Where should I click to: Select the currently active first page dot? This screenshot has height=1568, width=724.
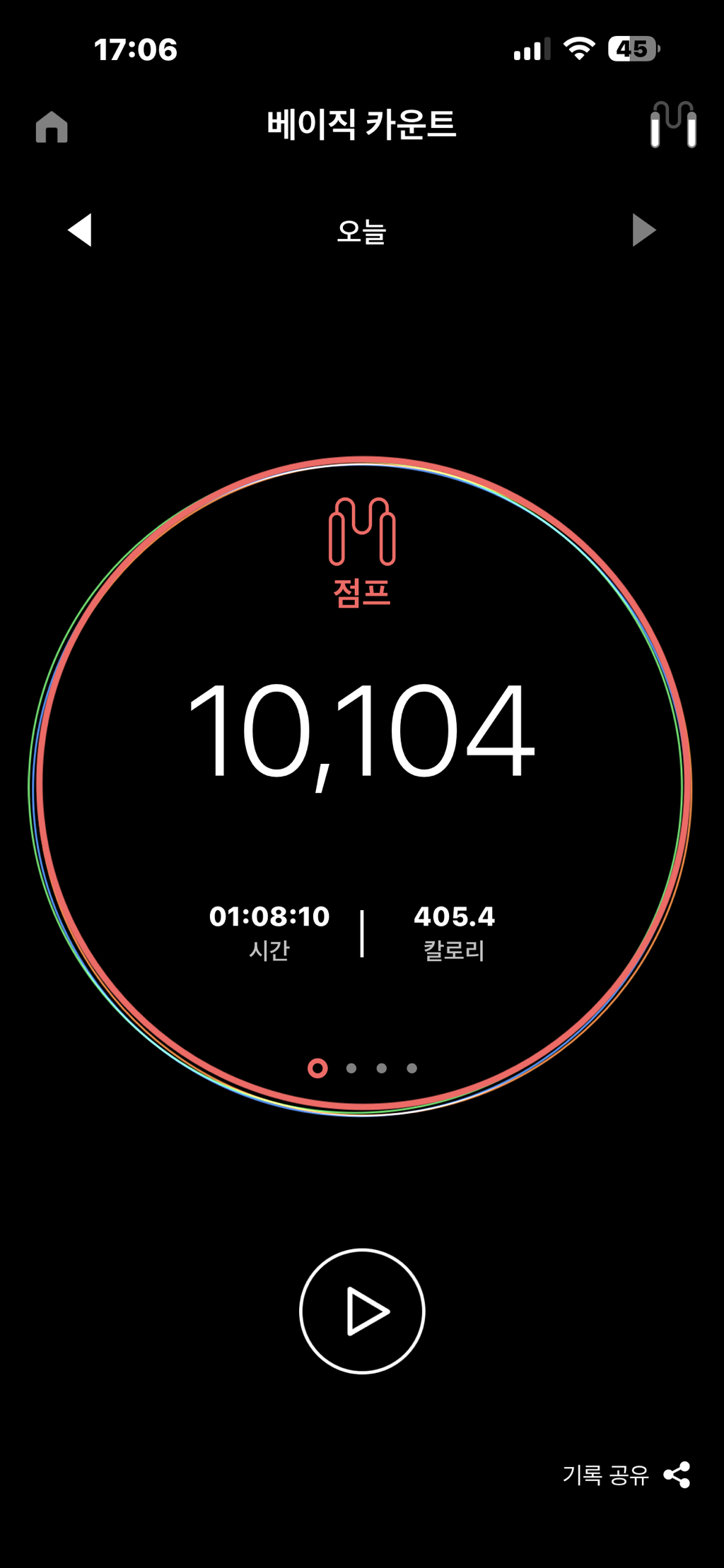[x=318, y=1069]
